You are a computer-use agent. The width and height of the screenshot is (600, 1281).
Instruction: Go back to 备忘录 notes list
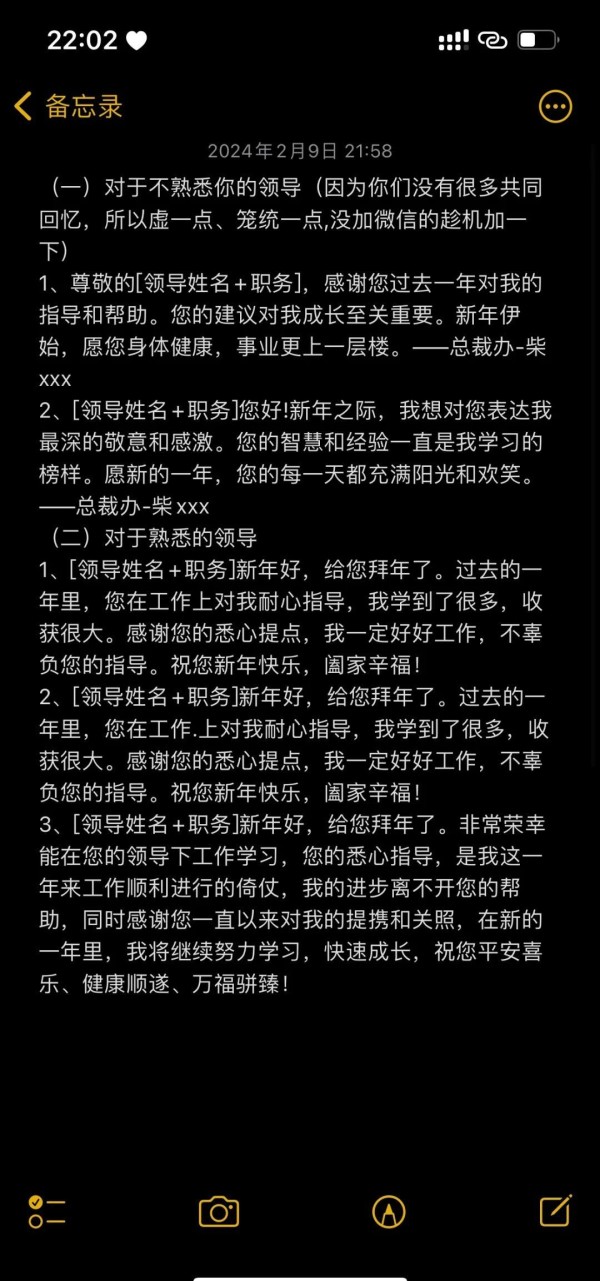[x=68, y=106]
